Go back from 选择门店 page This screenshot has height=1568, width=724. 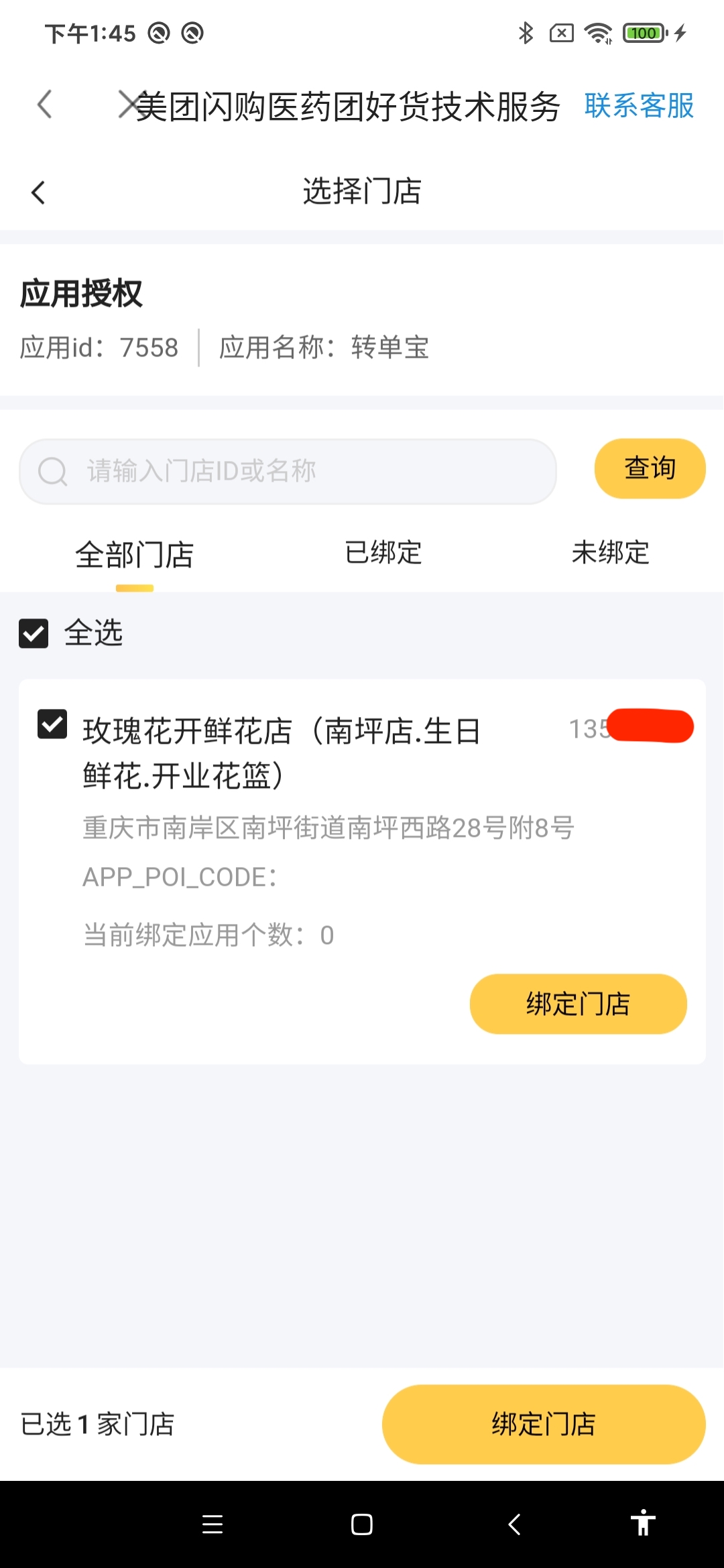(38, 192)
